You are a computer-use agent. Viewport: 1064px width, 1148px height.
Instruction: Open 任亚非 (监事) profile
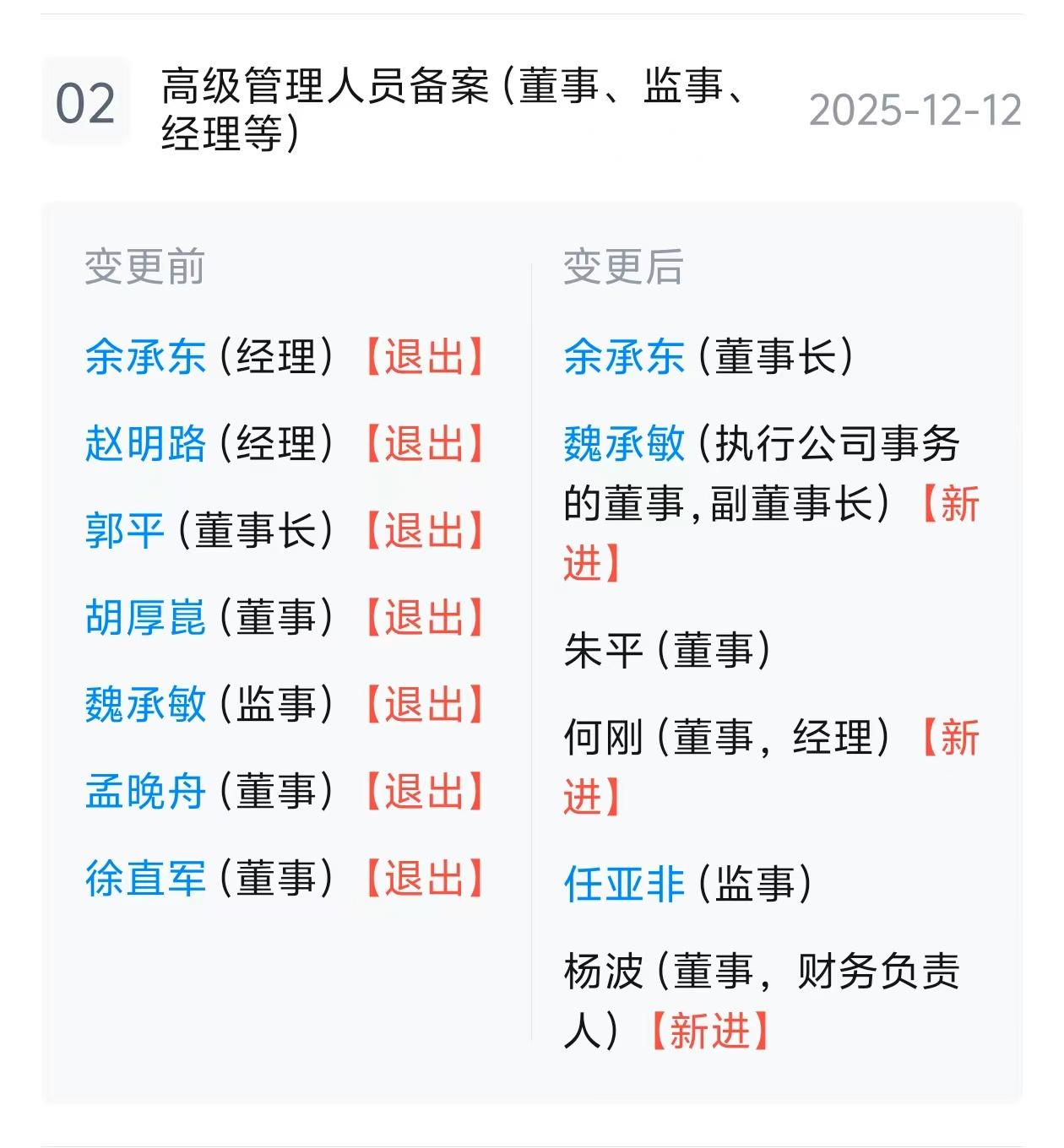[624, 885]
